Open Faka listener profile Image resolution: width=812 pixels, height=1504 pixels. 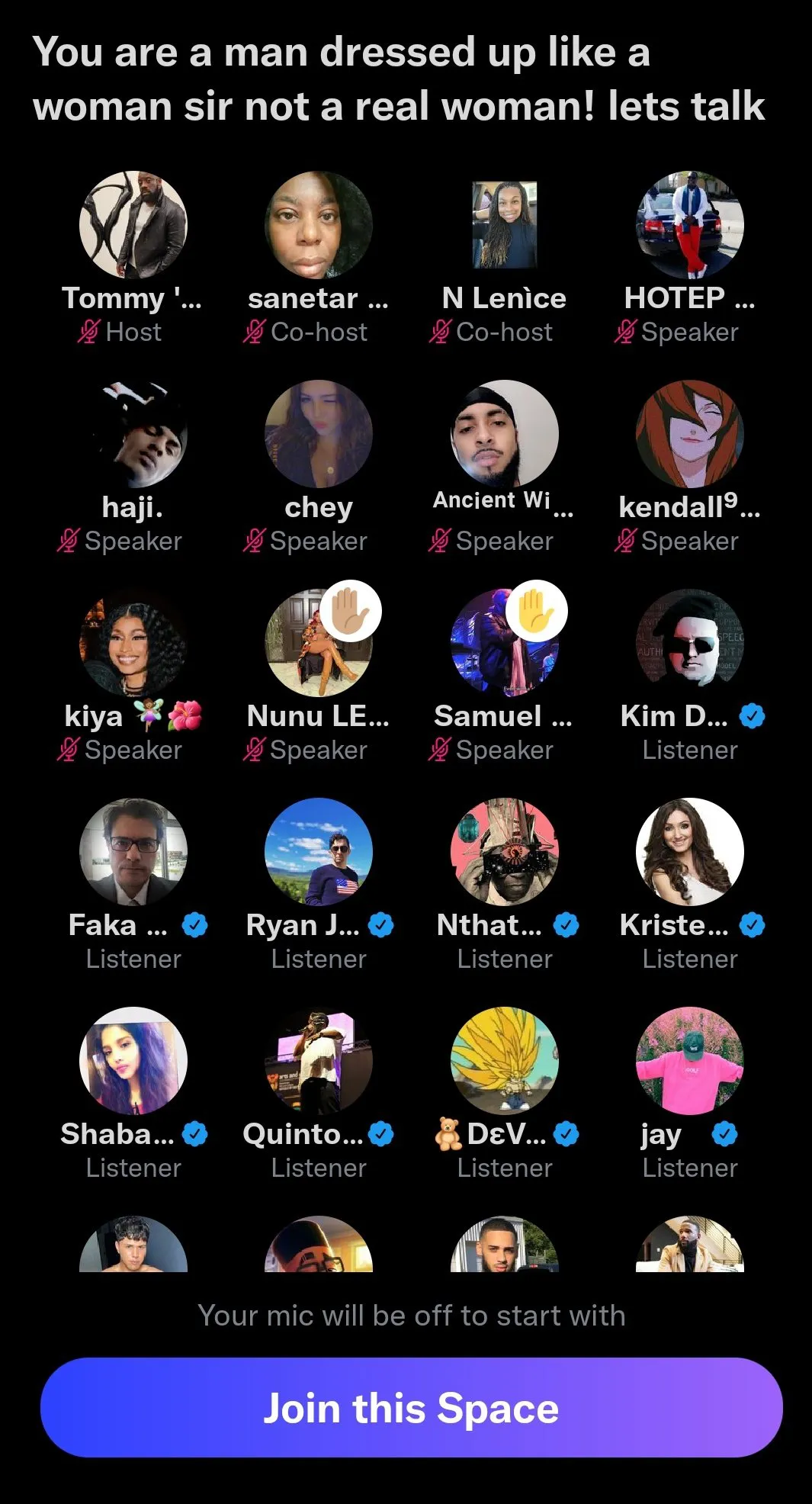pos(133,851)
